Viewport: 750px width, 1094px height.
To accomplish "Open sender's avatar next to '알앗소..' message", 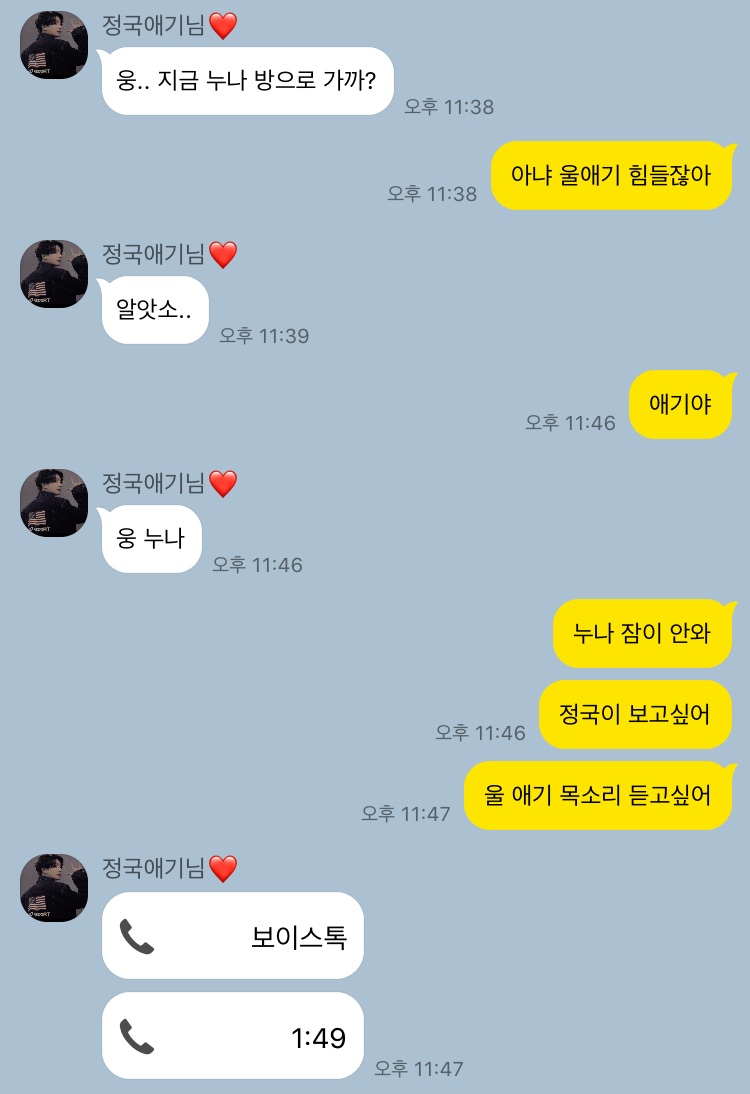I will pyautogui.click(x=54, y=274).
